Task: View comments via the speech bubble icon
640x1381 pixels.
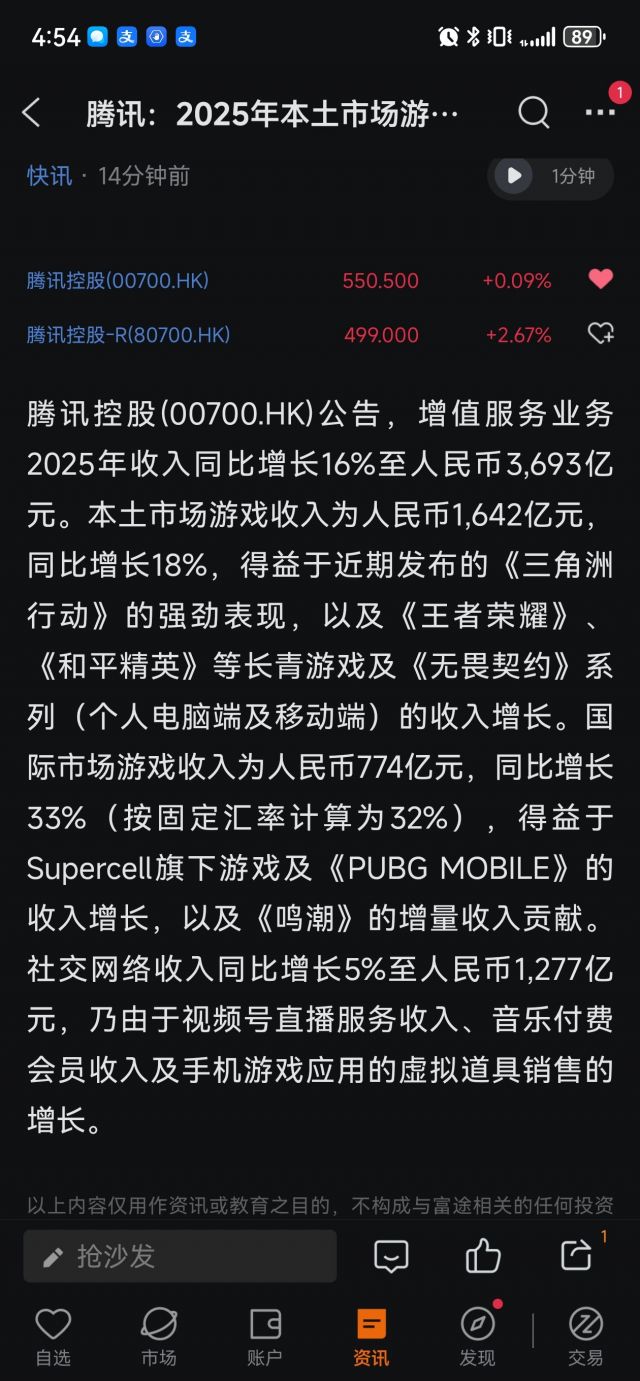Action: click(x=391, y=1256)
